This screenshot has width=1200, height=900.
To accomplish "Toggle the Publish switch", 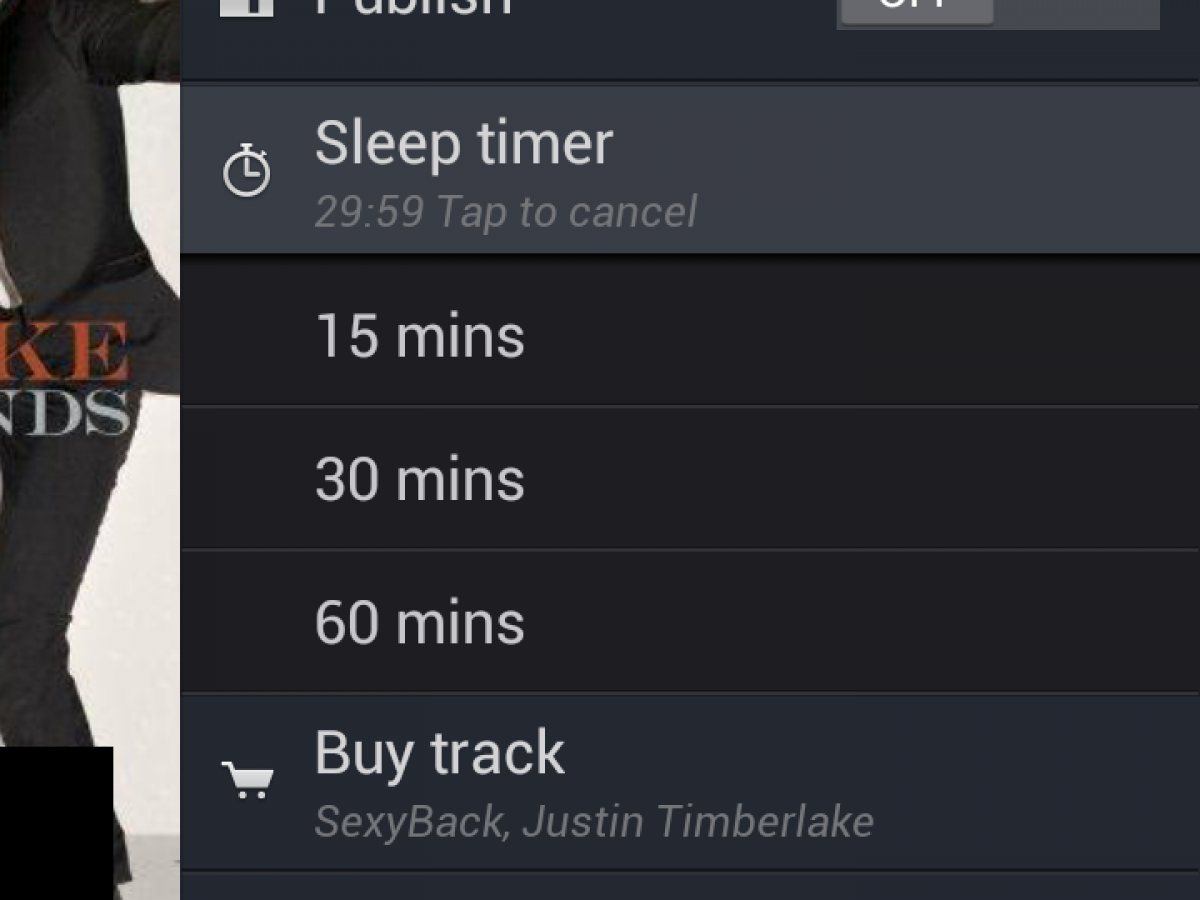I will pos(997,12).
